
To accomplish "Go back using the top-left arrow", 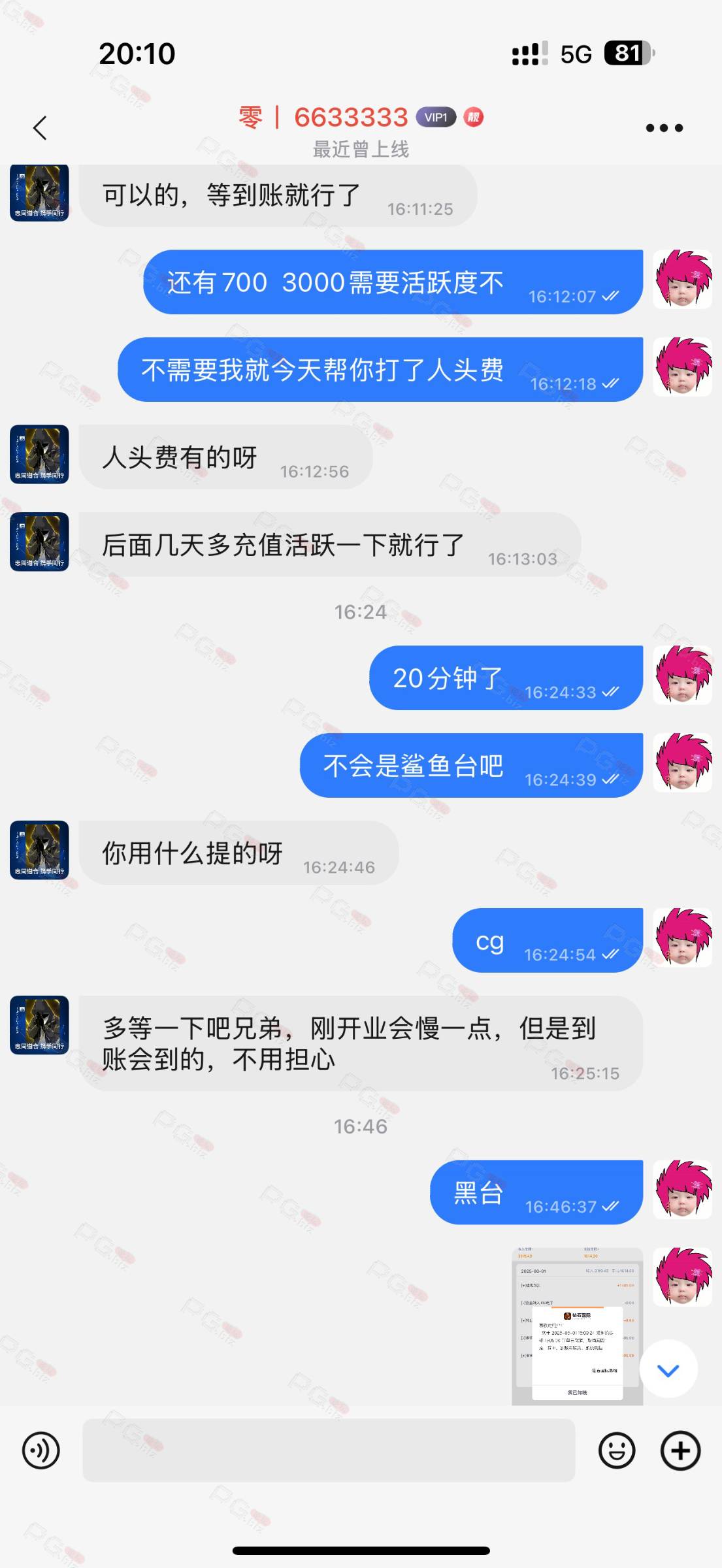I will click(40, 127).
